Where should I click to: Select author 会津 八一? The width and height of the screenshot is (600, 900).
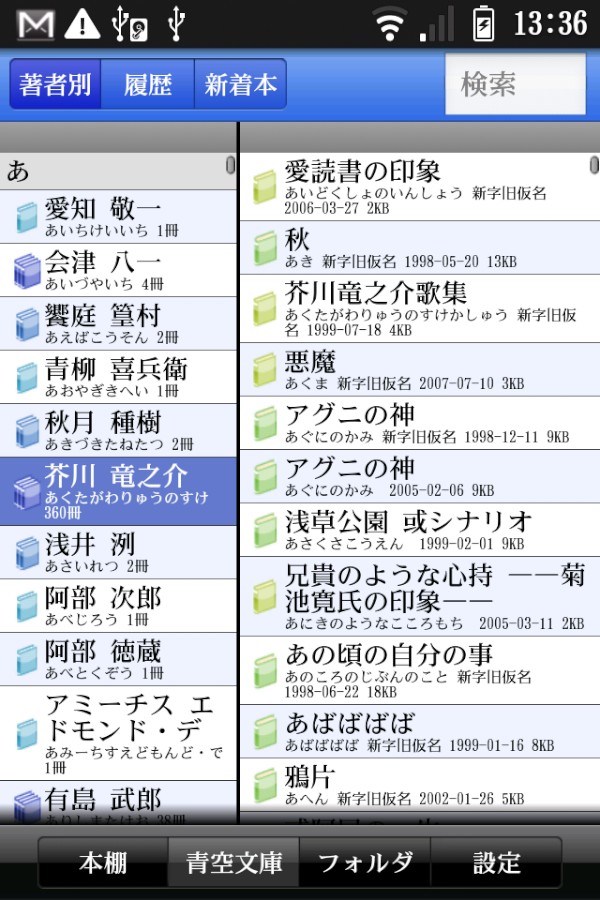tap(118, 270)
